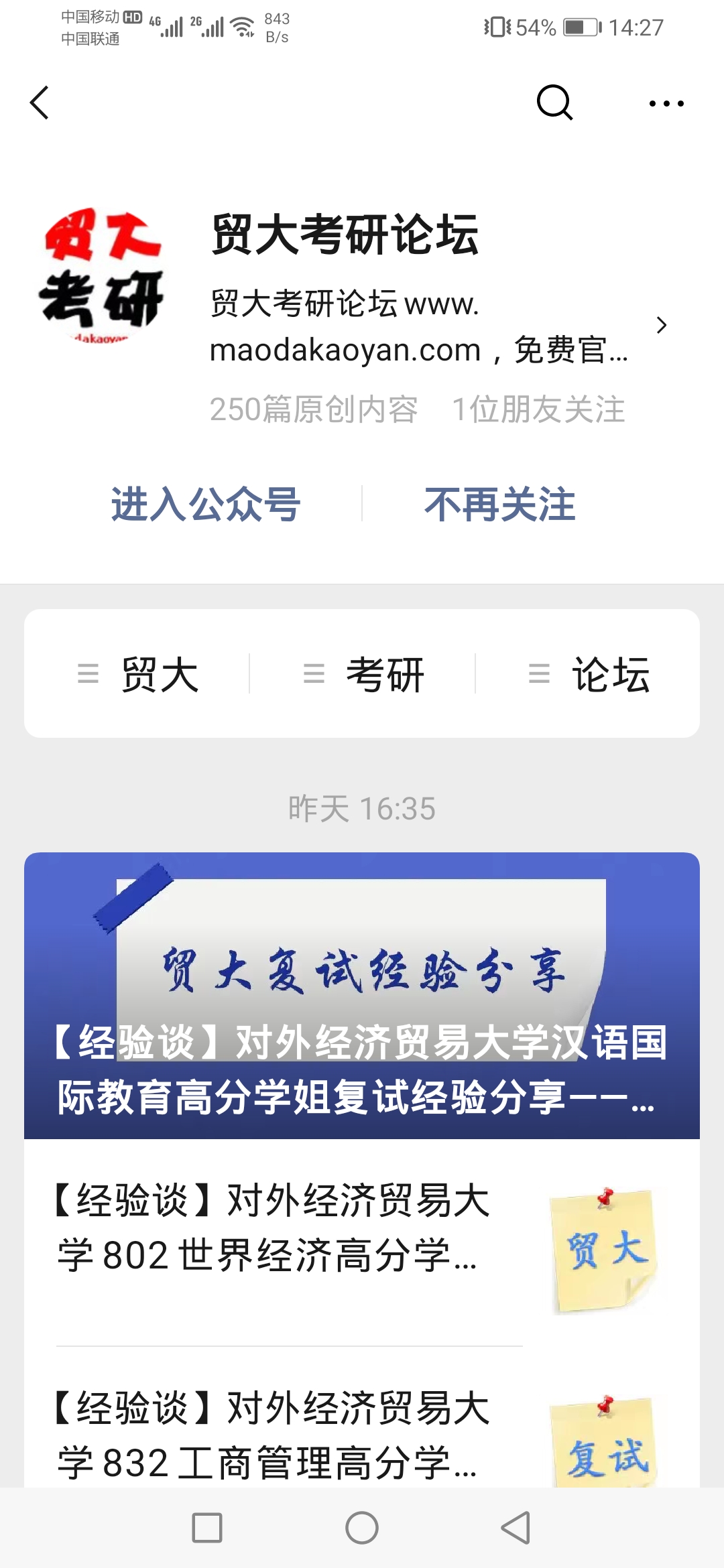This screenshot has width=724, height=1568.
Task: Open the search icon in the header
Action: click(554, 103)
